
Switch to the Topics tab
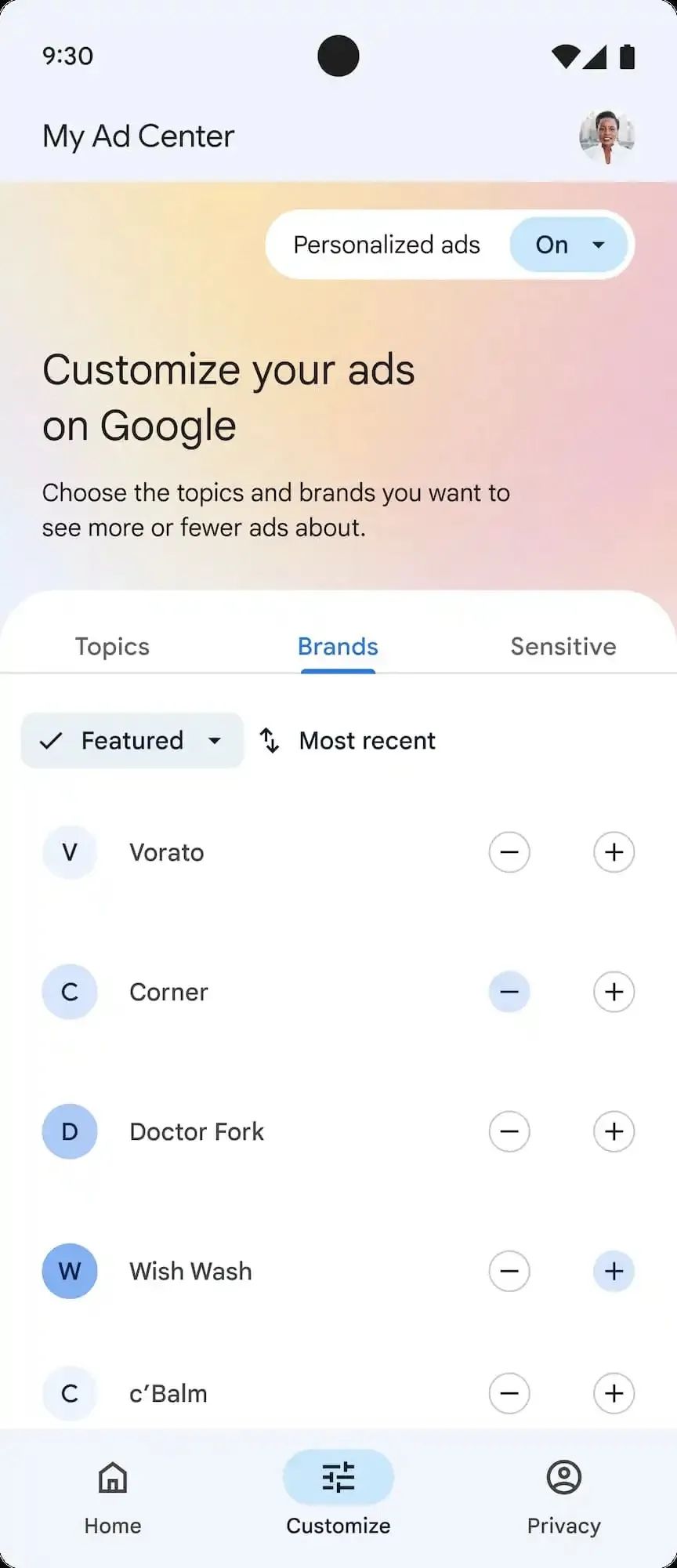click(112, 646)
